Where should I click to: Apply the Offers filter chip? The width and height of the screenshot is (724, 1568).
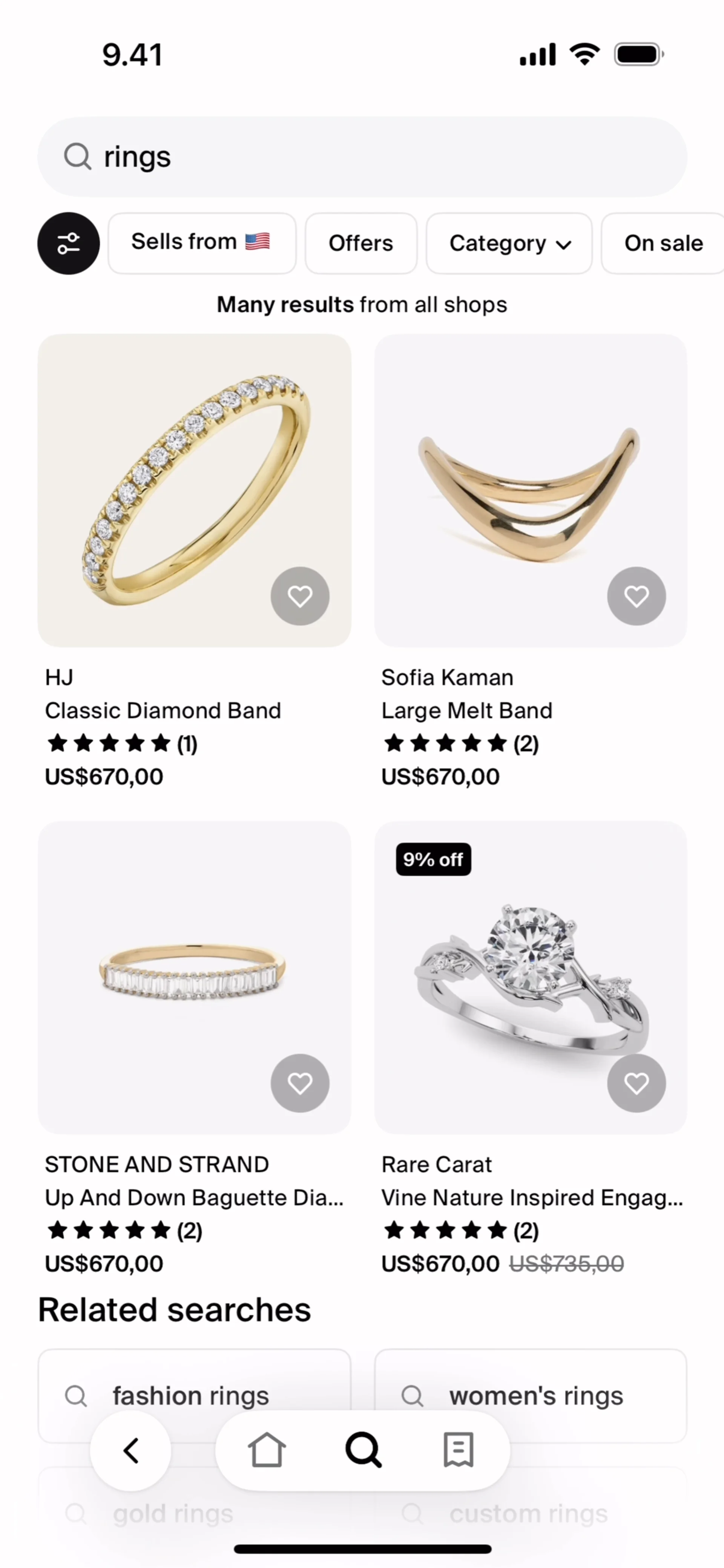point(360,243)
